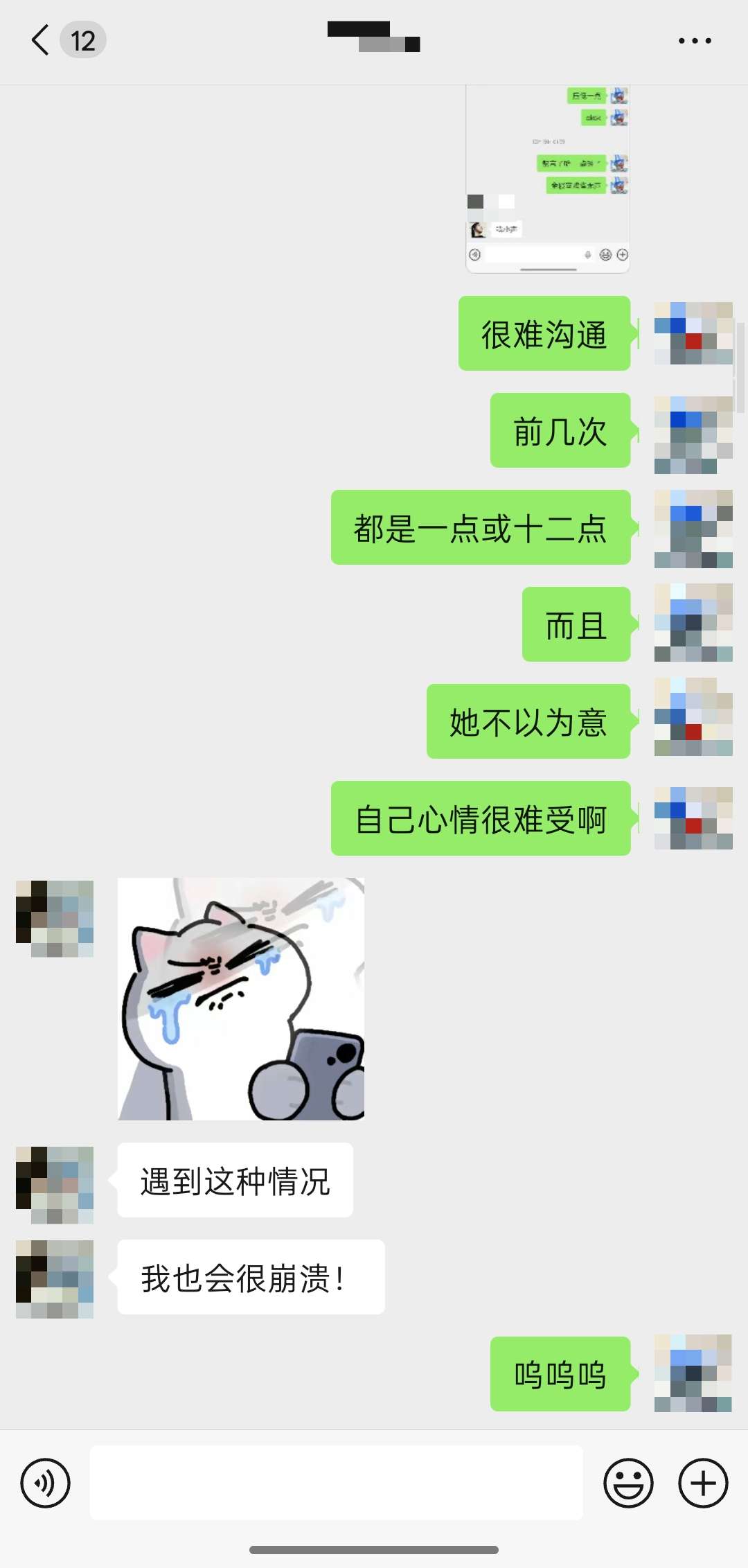Viewport: 748px width, 1568px height.
Task: View the crying cat sticker
Action: (x=241, y=998)
